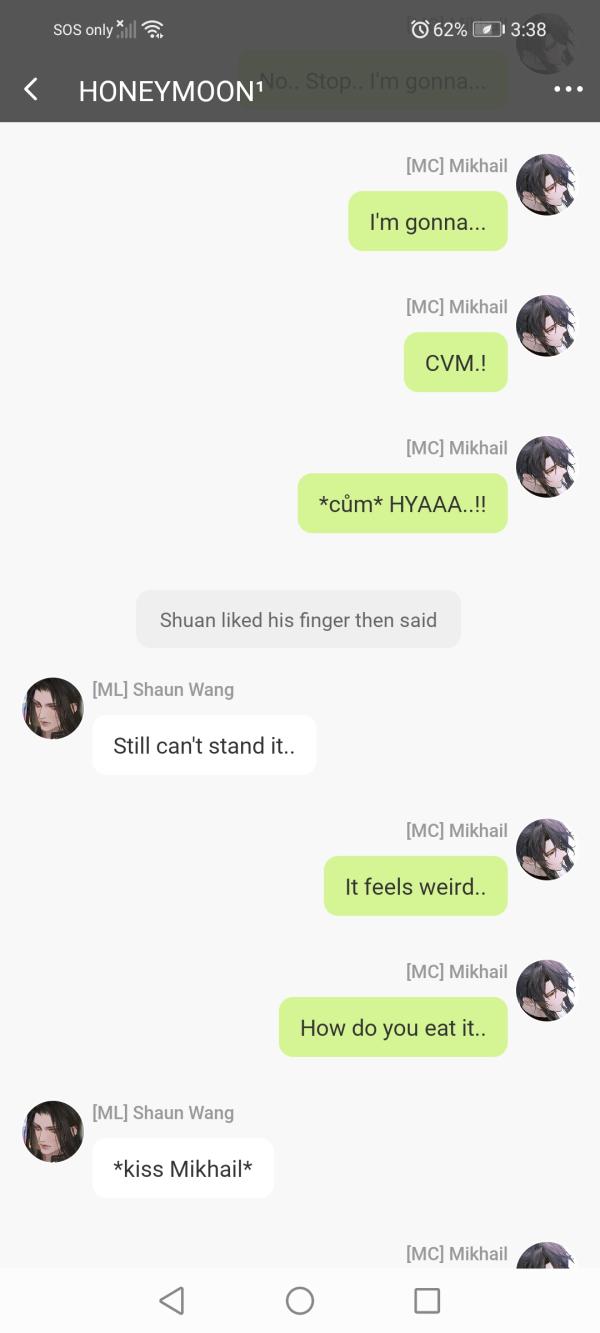600x1333 pixels.
Task: Open the three-dot overflow menu
Action: (x=567, y=90)
